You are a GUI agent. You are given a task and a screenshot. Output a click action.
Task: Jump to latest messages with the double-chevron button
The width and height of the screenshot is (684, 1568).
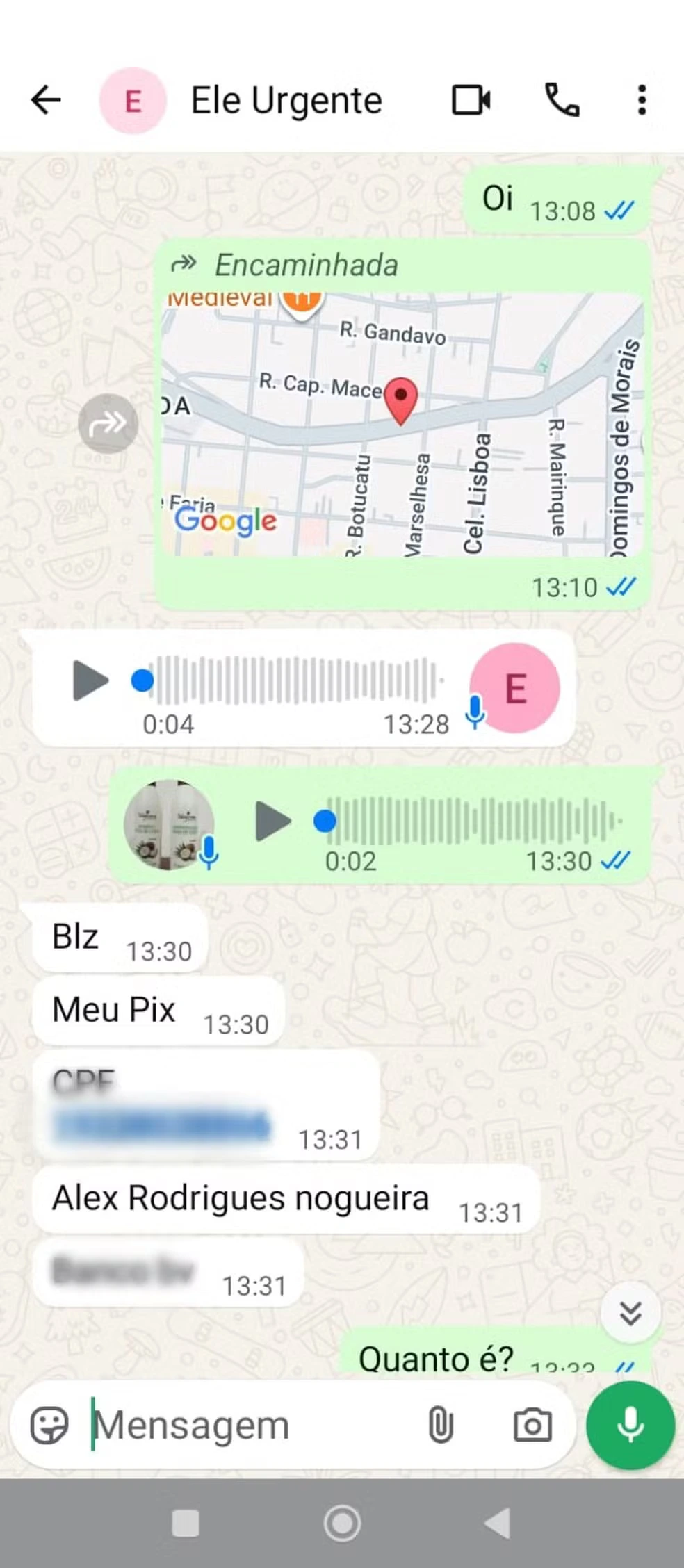tap(630, 1313)
